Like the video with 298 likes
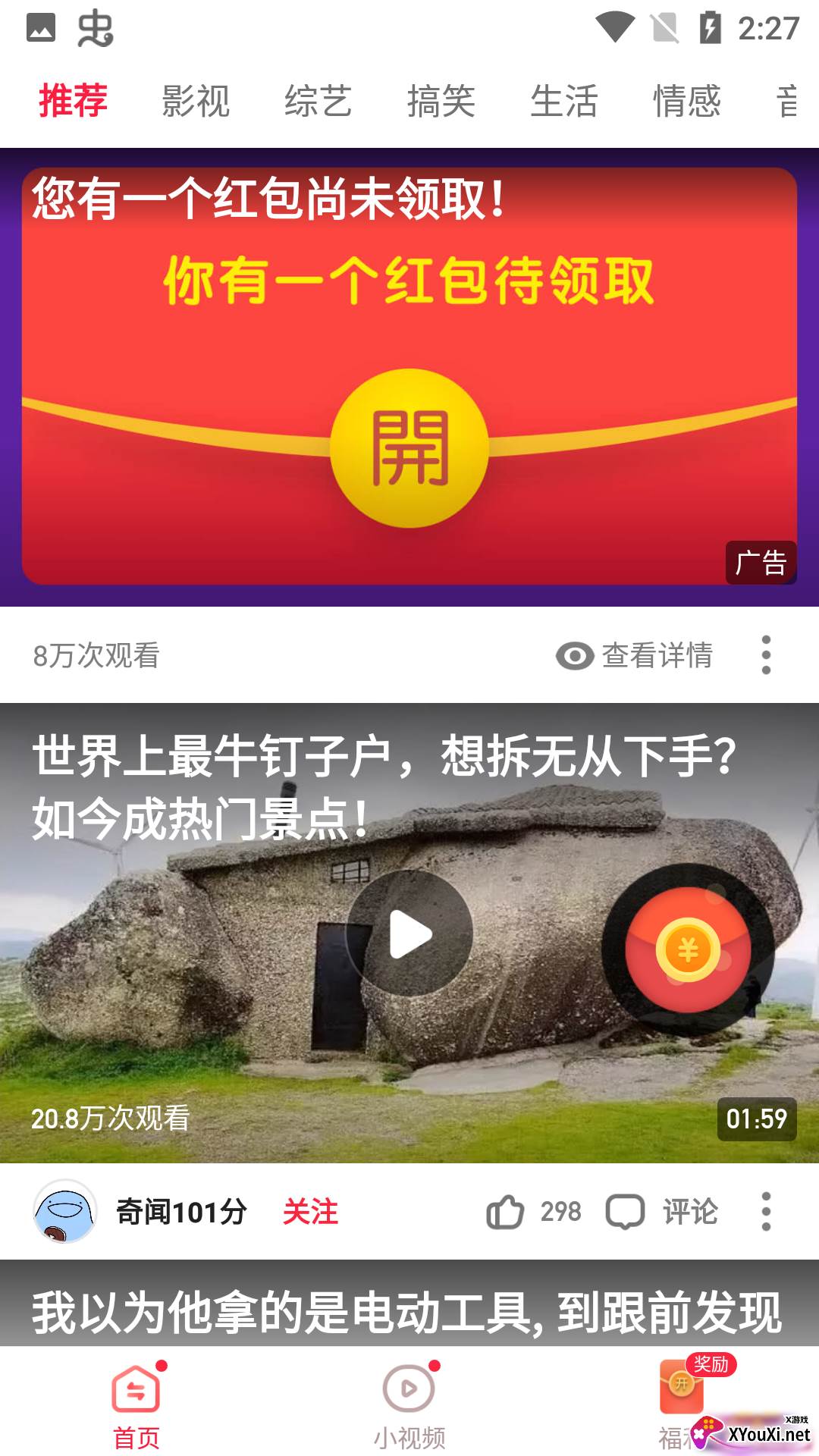This screenshot has height=1456, width=819. tap(506, 1212)
